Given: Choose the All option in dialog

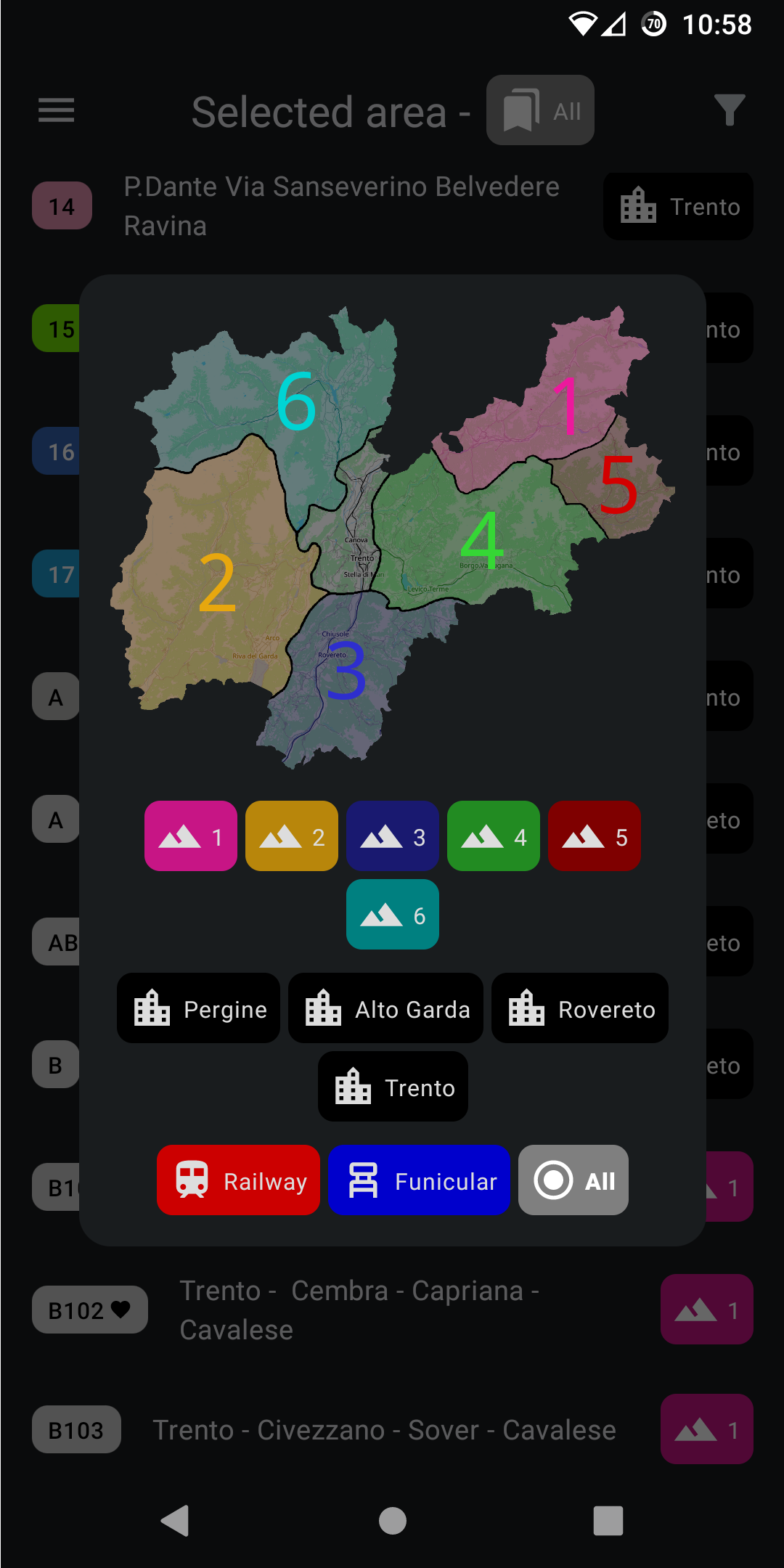Looking at the screenshot, I should (x=573, y=1180).
